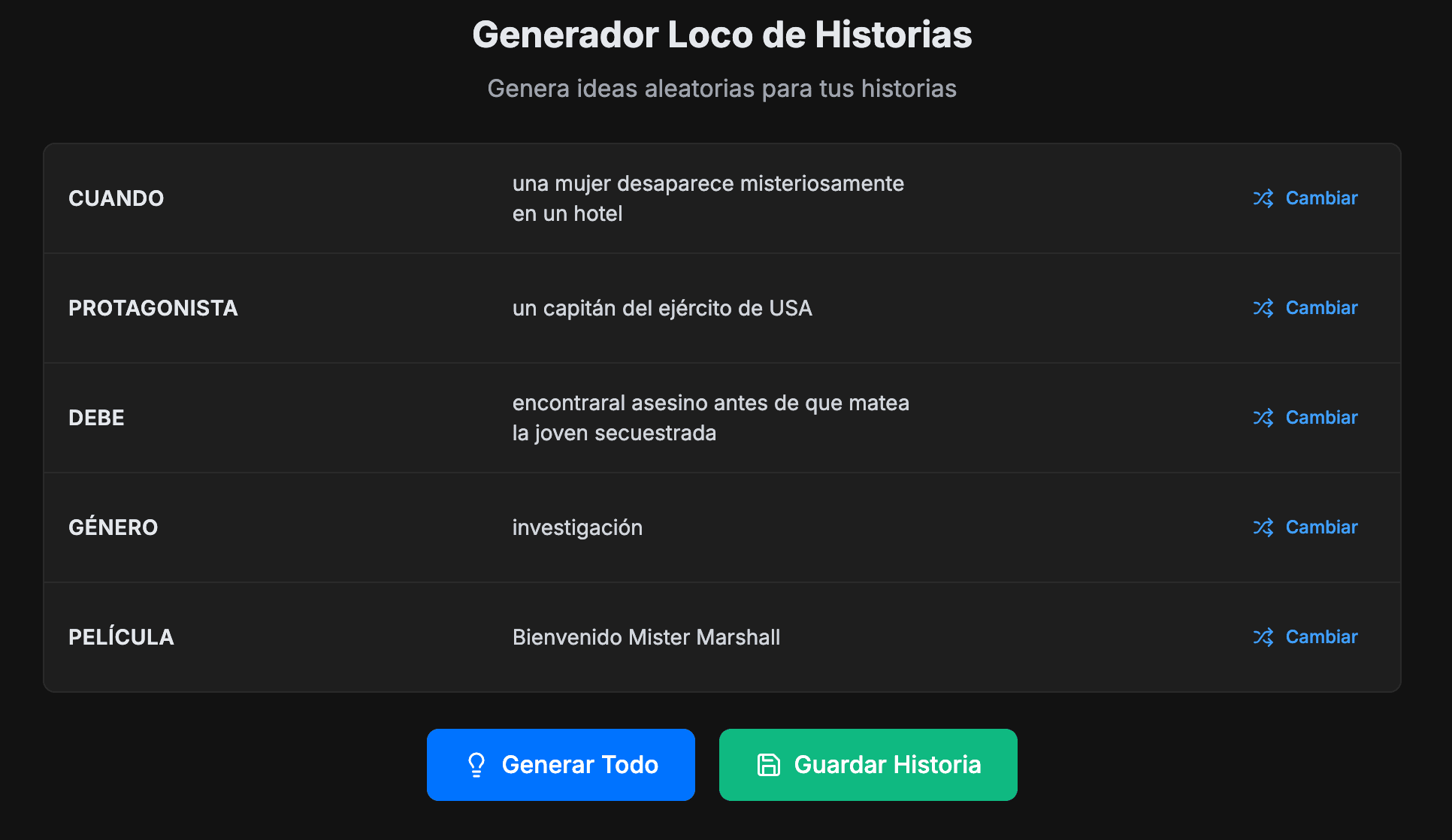The image size is (1452, 840).
Task: Change the PROTAGONISTA idea
Action: [x=1305, y=308]
